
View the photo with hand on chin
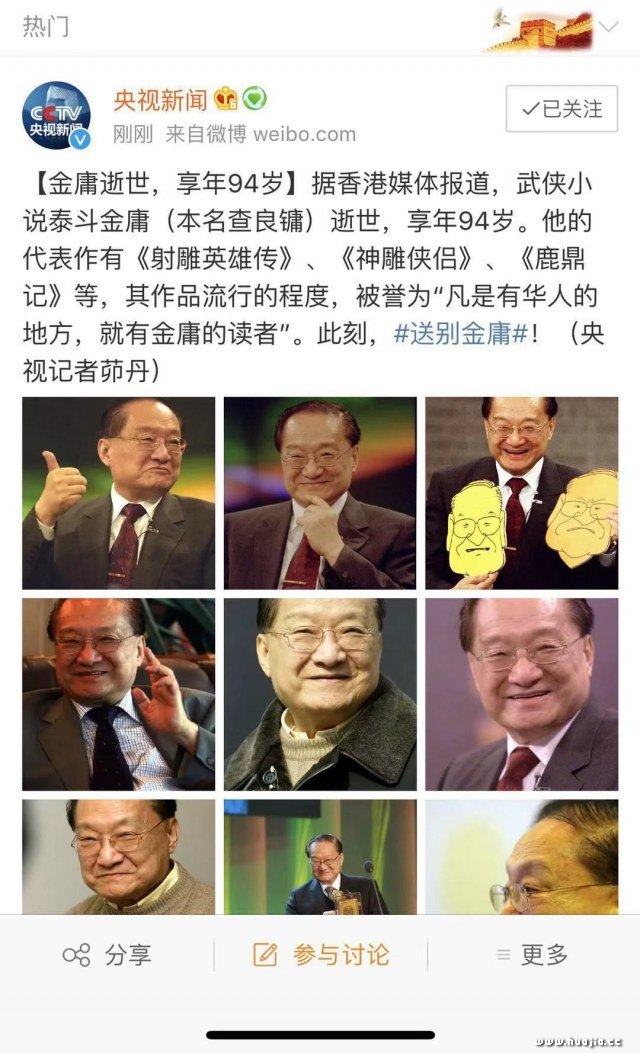point(320,493)
